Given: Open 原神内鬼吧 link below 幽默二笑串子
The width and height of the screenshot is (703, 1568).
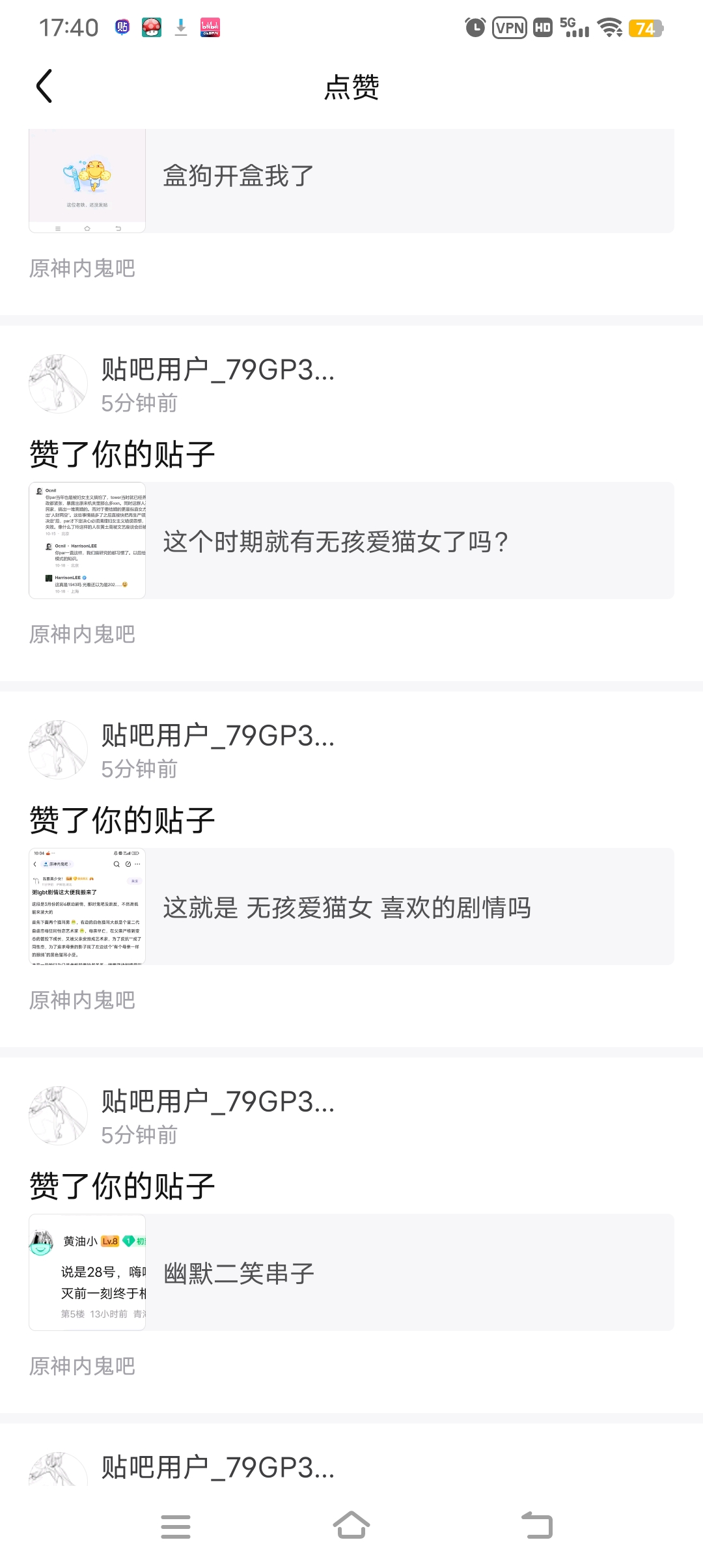Looking at the screenshot, I should point(82,1365).
